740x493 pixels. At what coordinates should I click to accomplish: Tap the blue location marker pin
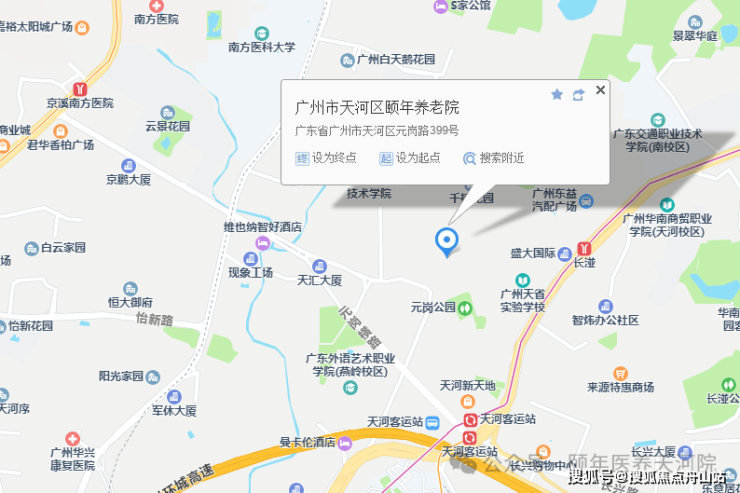pos(447,241)
